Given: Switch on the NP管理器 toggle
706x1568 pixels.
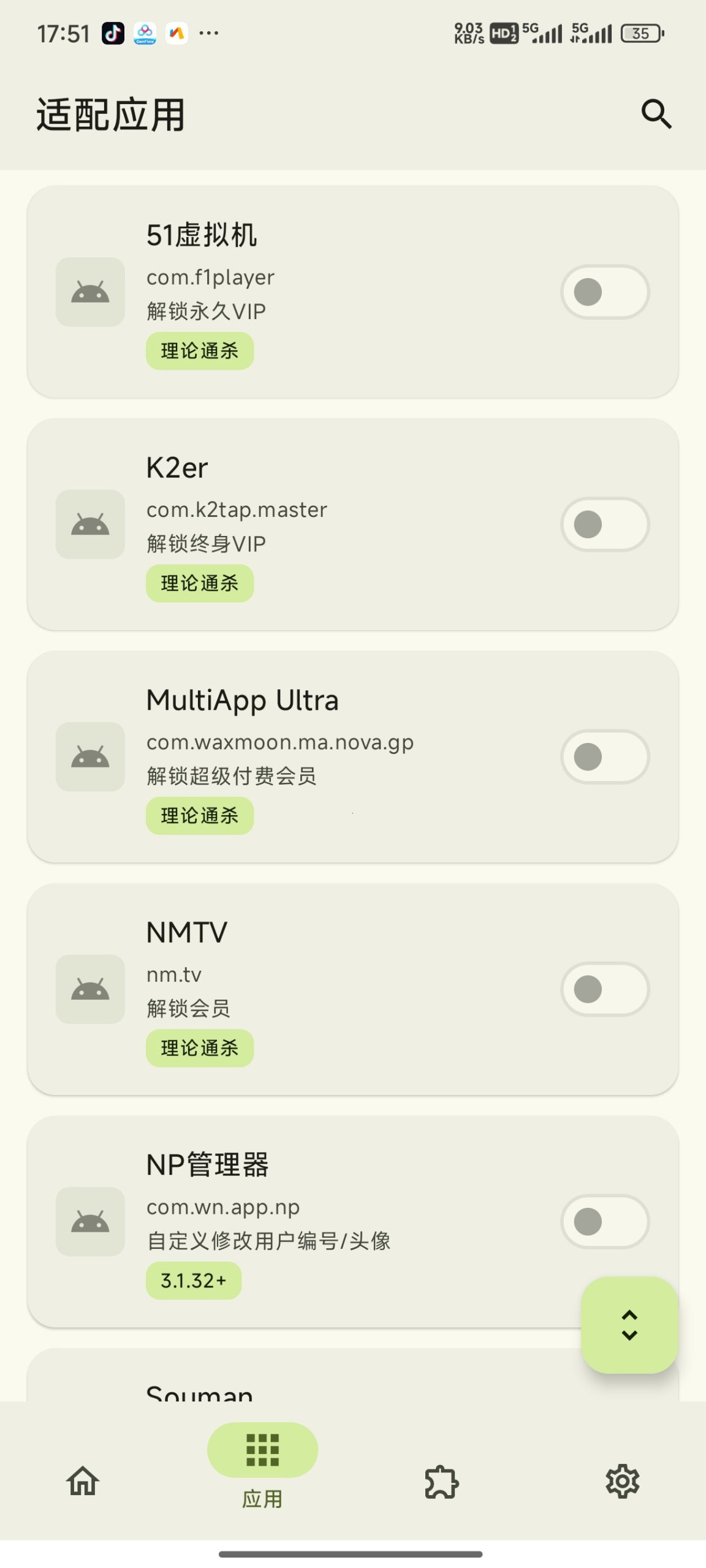Looking at the screenshot, I should coord(604,1221).
